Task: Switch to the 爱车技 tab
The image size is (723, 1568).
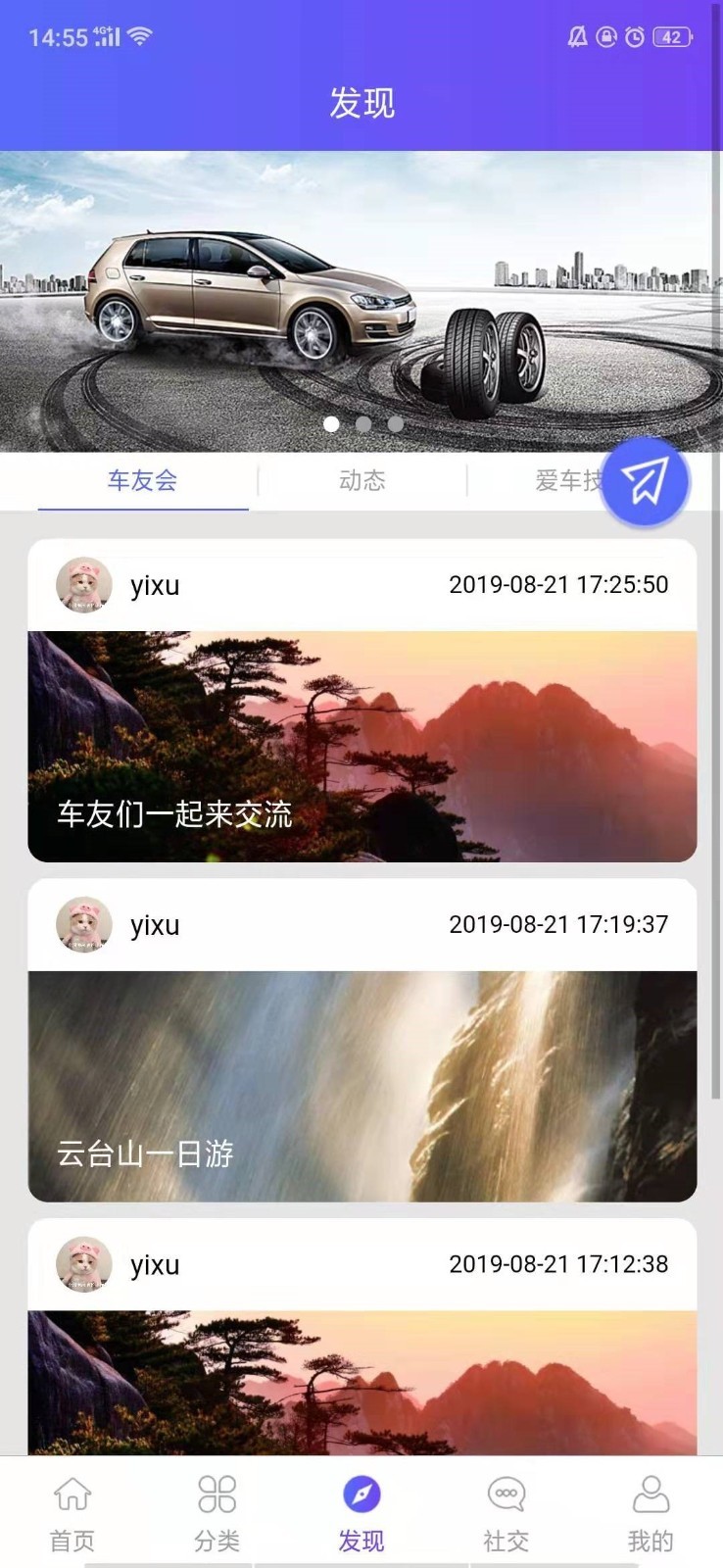Action: click(566, 480)
